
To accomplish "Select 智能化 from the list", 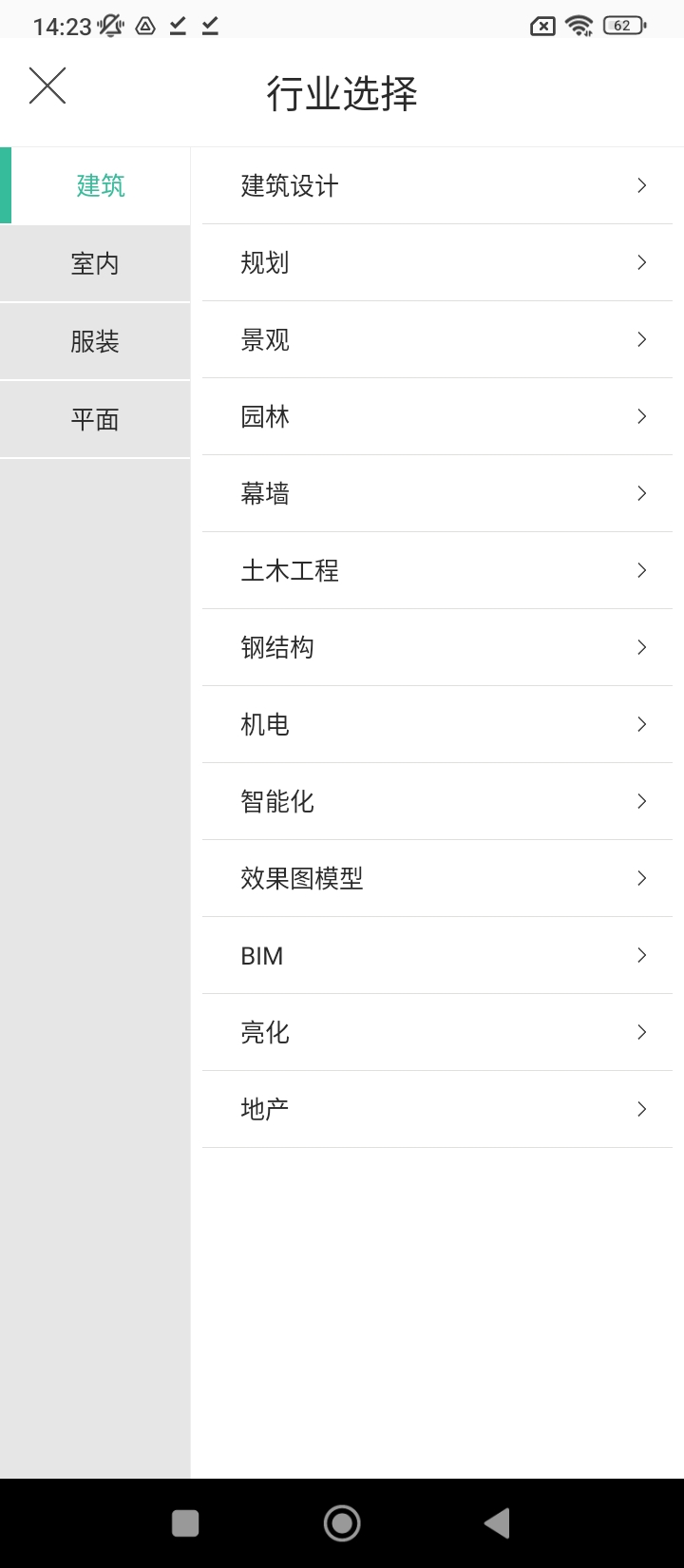I will [x=437, y=801].
